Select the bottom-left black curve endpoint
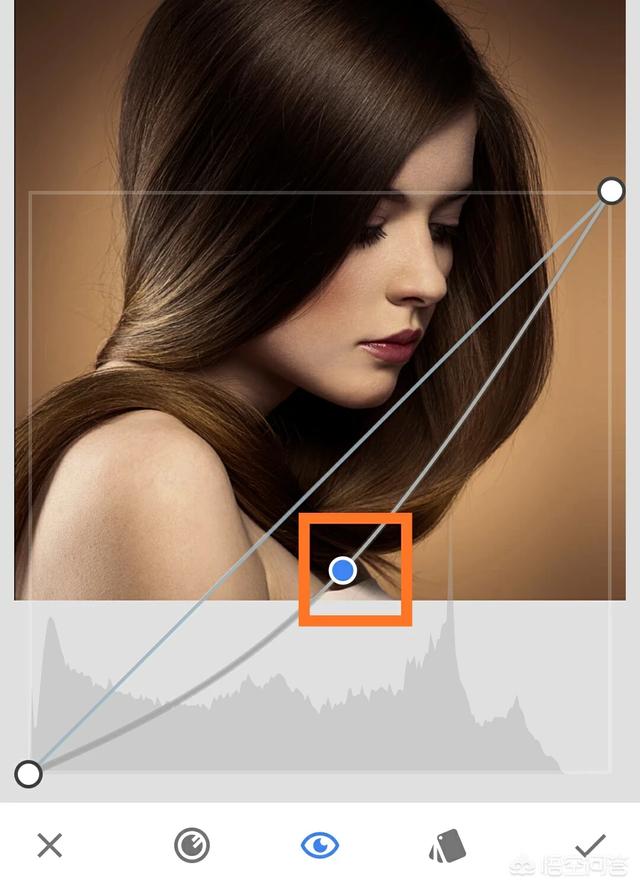640x888 pixels. 29,773
